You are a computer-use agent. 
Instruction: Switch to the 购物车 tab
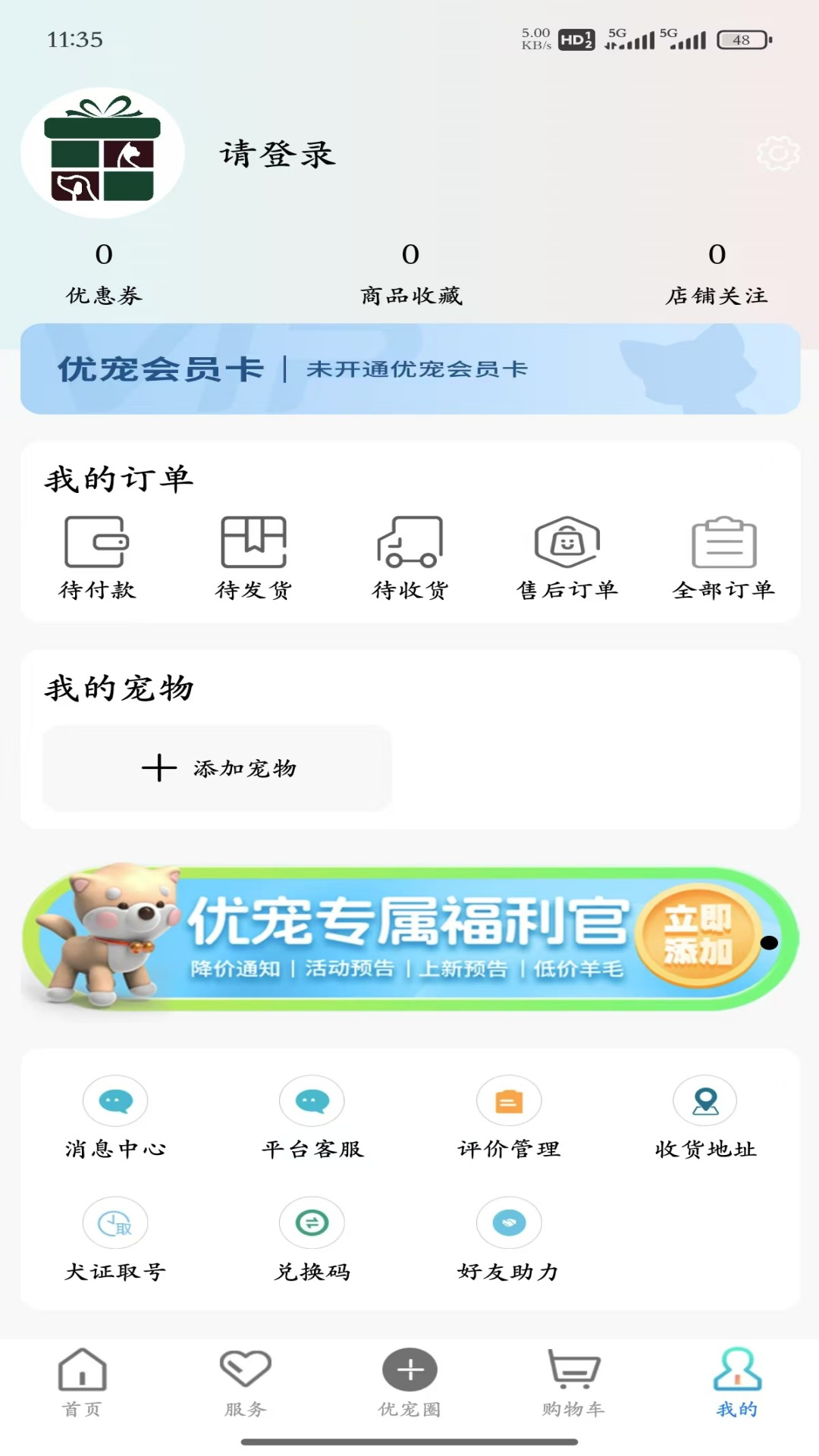(573, 1383)
